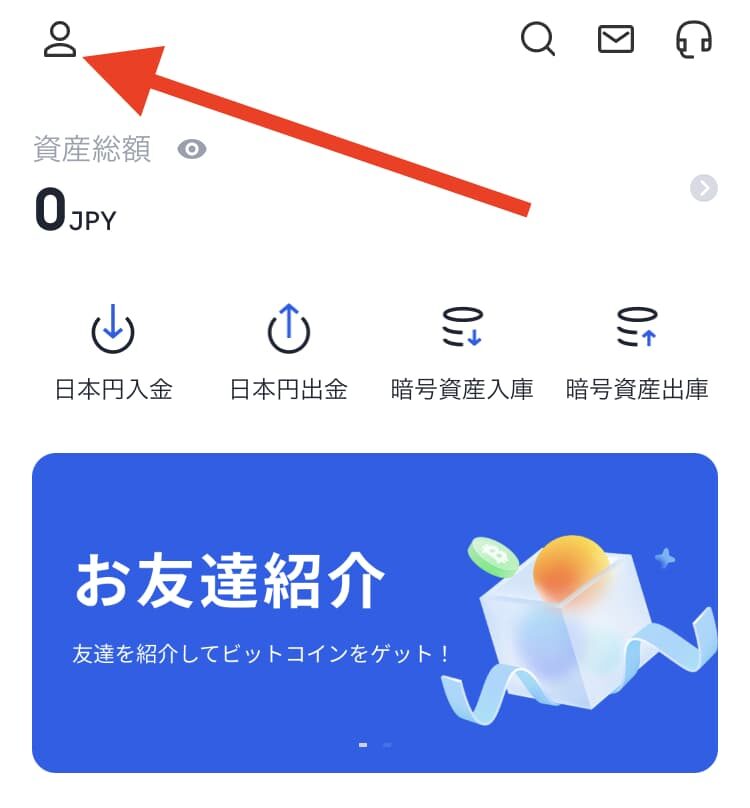Open the mail inbox icon
The height and width of the screenshot is (808, 750).
(x=616, y=39)
